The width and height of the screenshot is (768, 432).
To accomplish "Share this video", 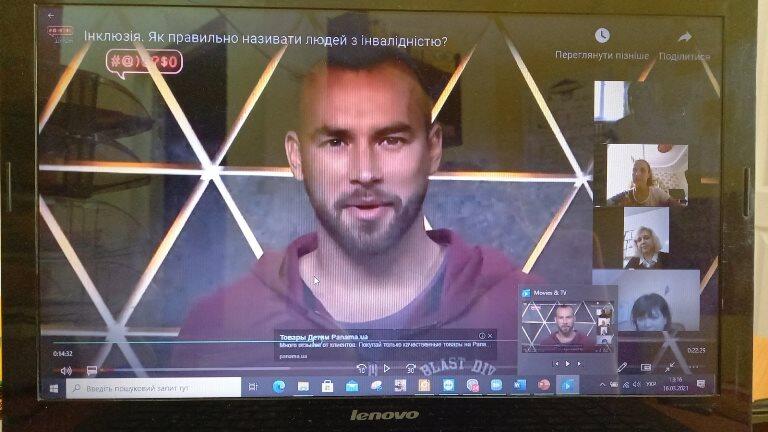I will [x=684, y=38].
